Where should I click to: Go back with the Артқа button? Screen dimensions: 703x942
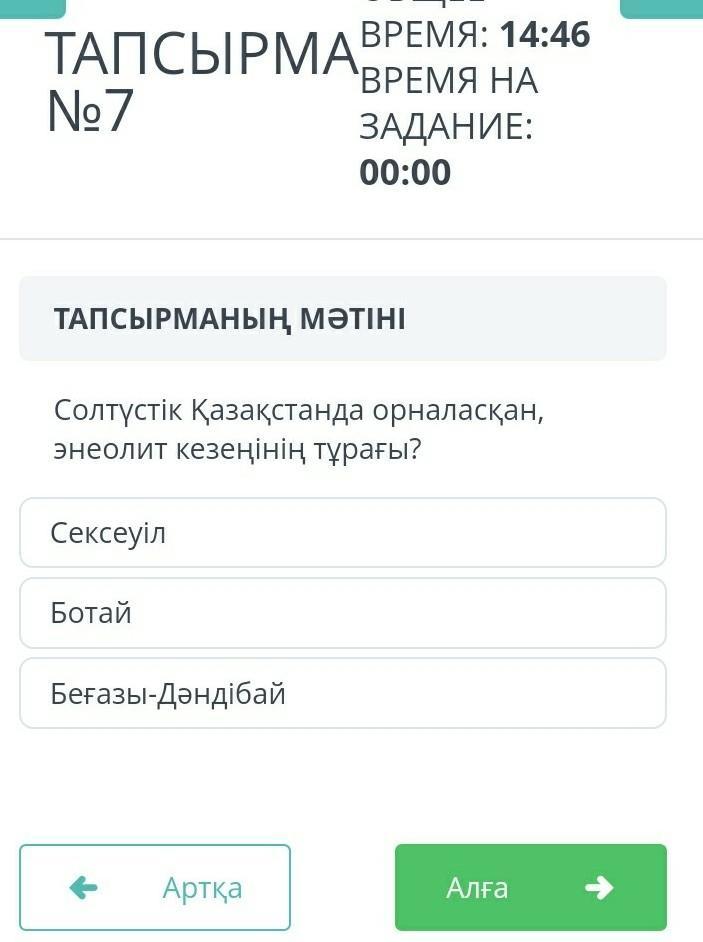click(x=155, y=888)
